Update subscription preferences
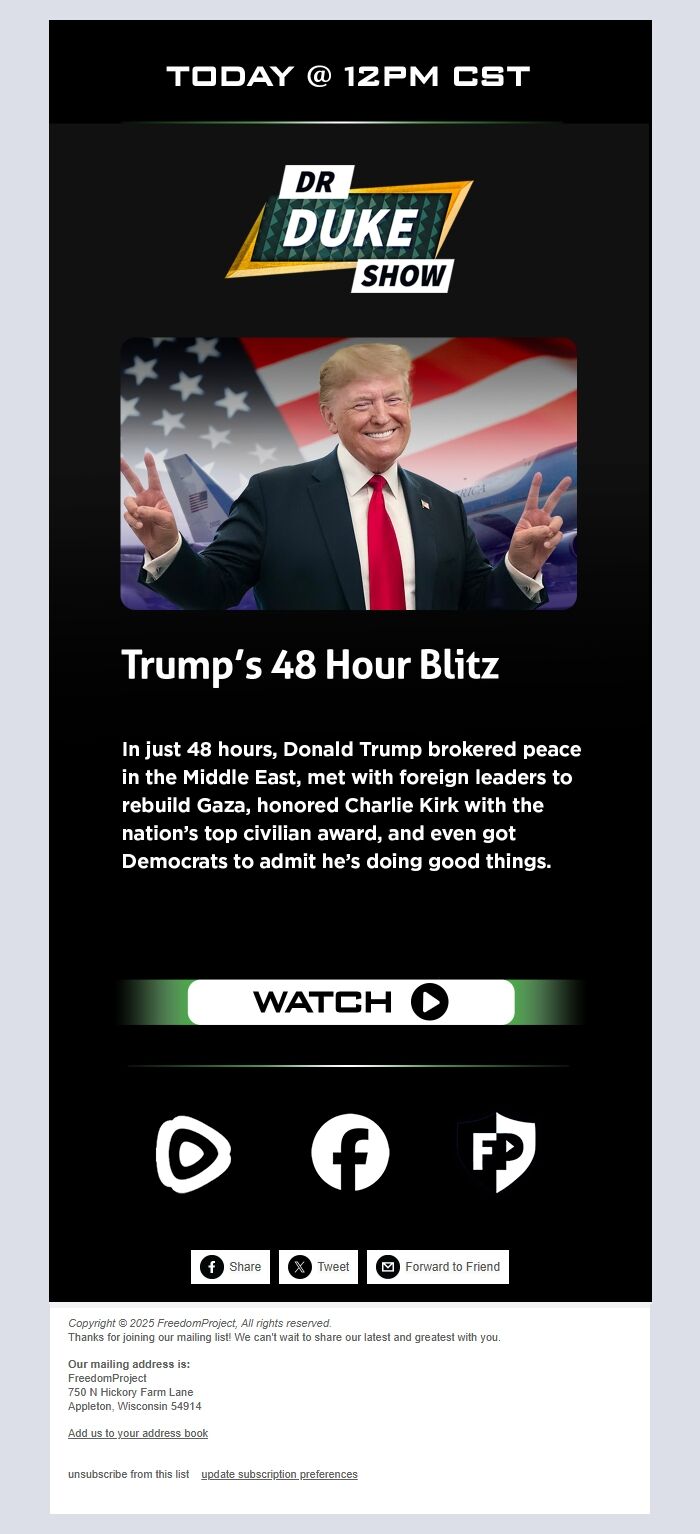The height and width of the screenshot is (1534, 700). point(279,1474)
